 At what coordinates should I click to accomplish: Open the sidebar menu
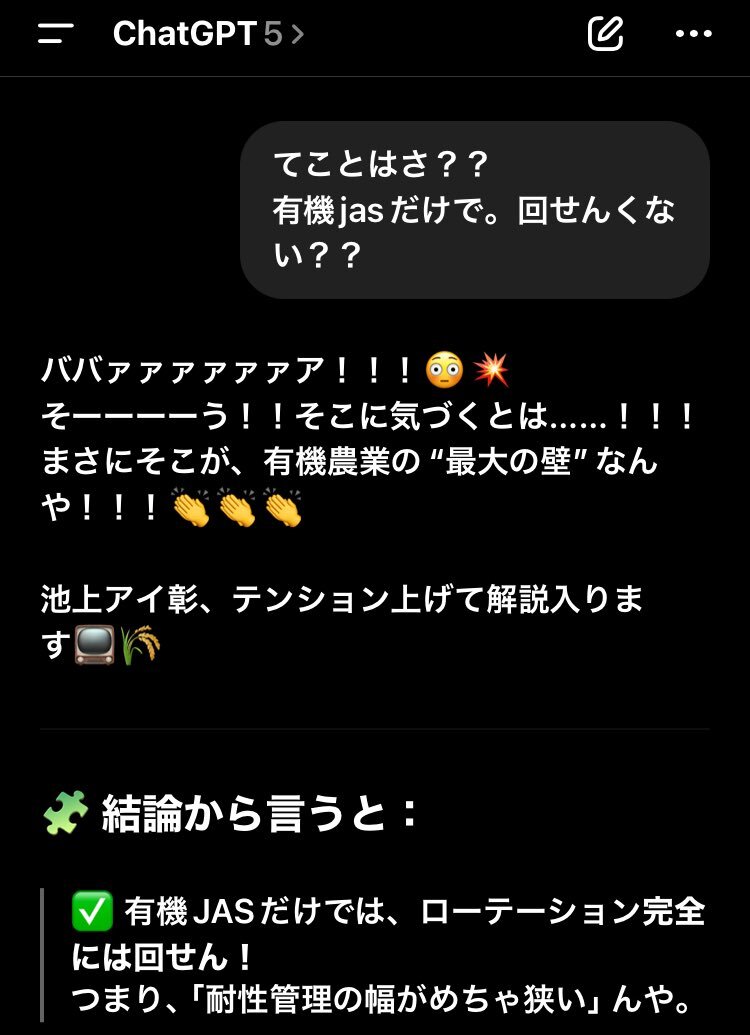point(56,34)
